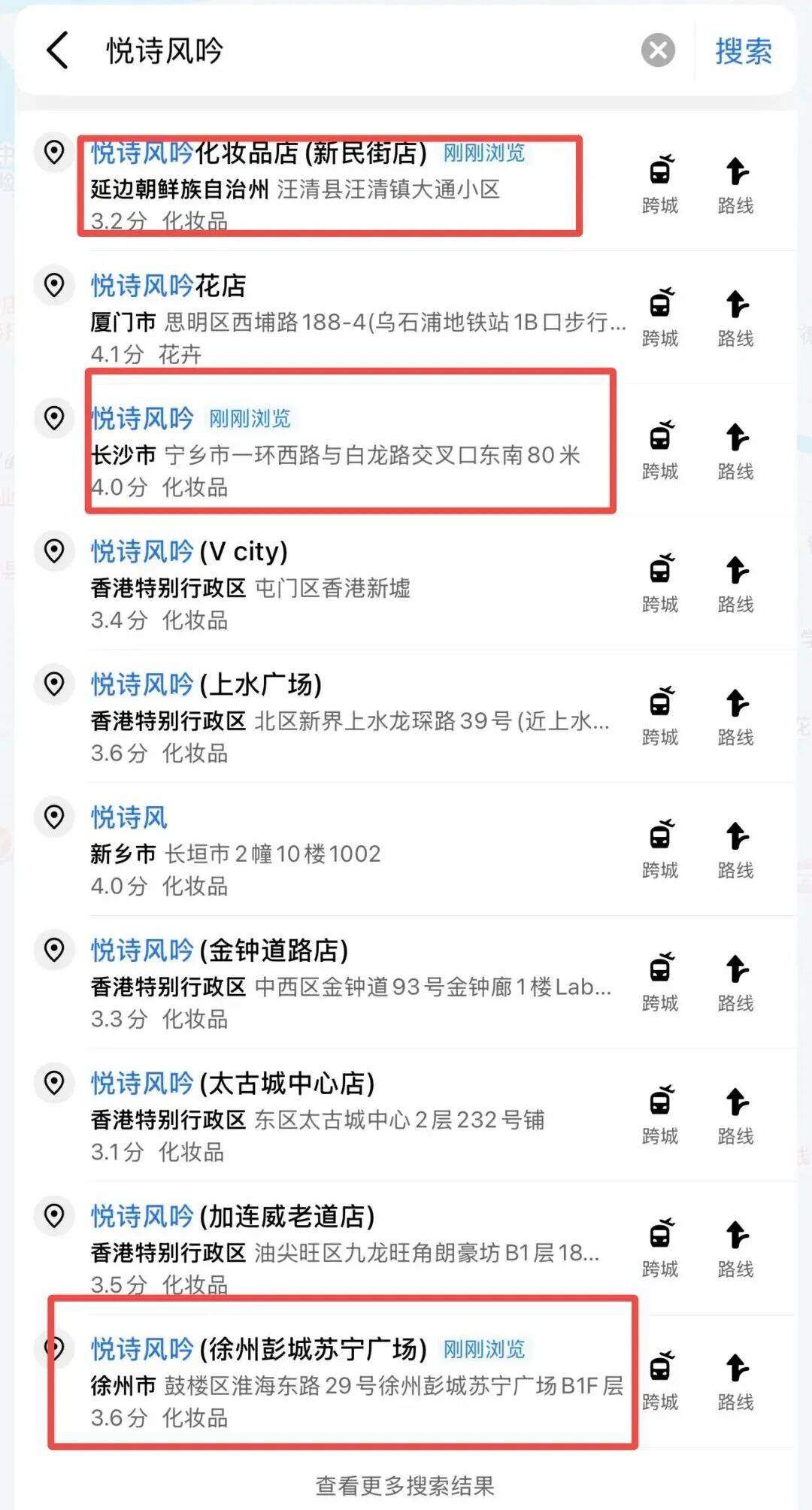Image resolution: width=812 pixels, height=1510 pixels.
Task: Open 查看更多搜索结果 to load more results
Action: (x=406, y=1484)
